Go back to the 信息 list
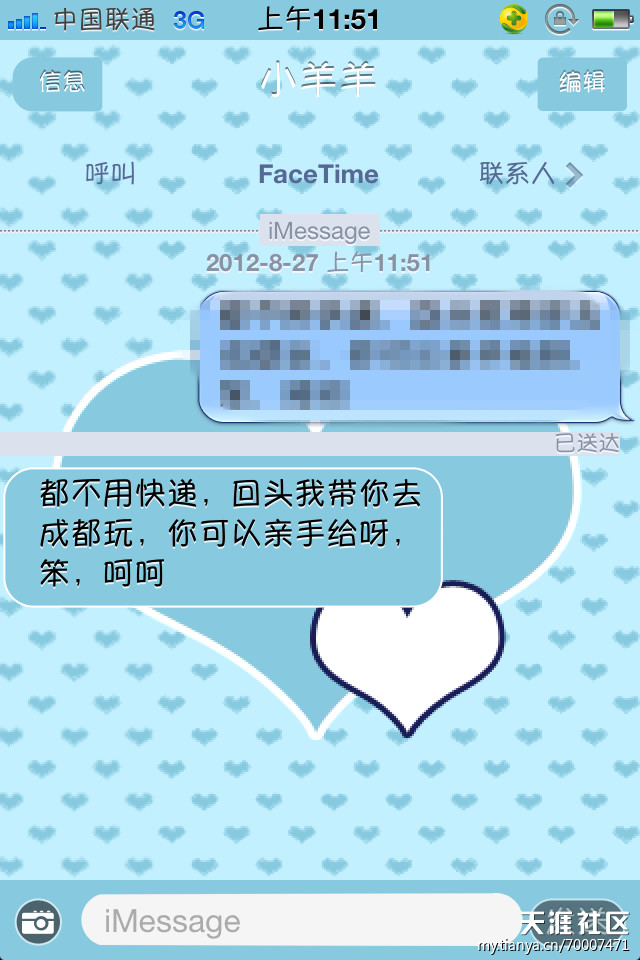 60,82
